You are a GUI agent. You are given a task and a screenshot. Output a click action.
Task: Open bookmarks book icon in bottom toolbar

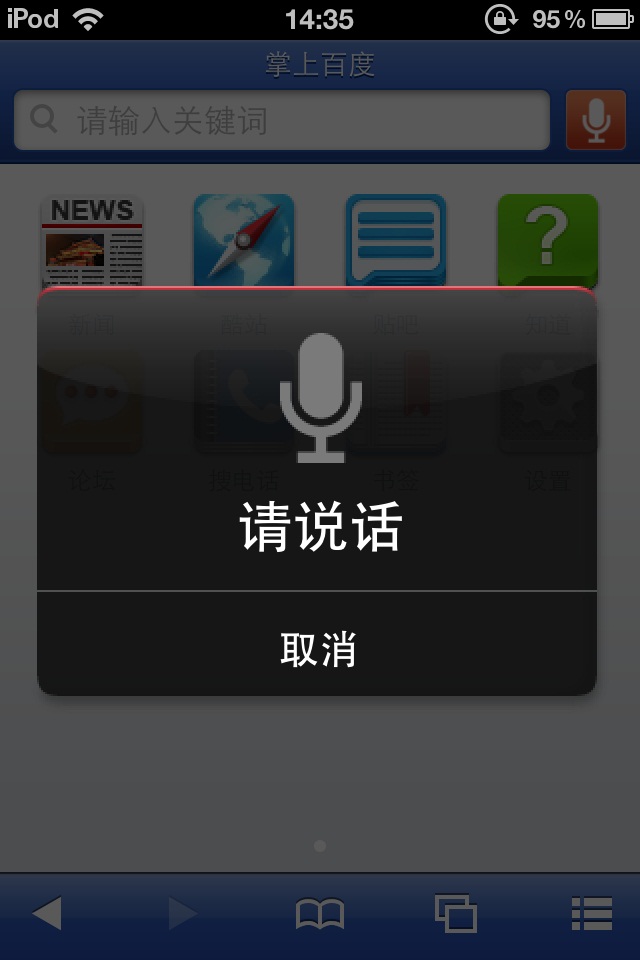320,914
